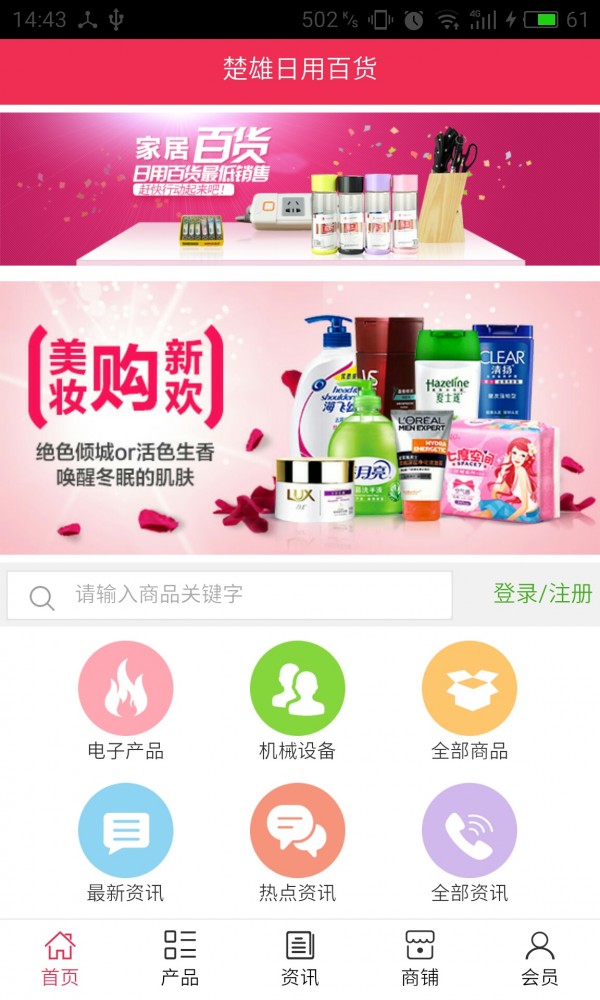
Task: Open 最新资讯 latest news
Action: (x=126, y=842)
